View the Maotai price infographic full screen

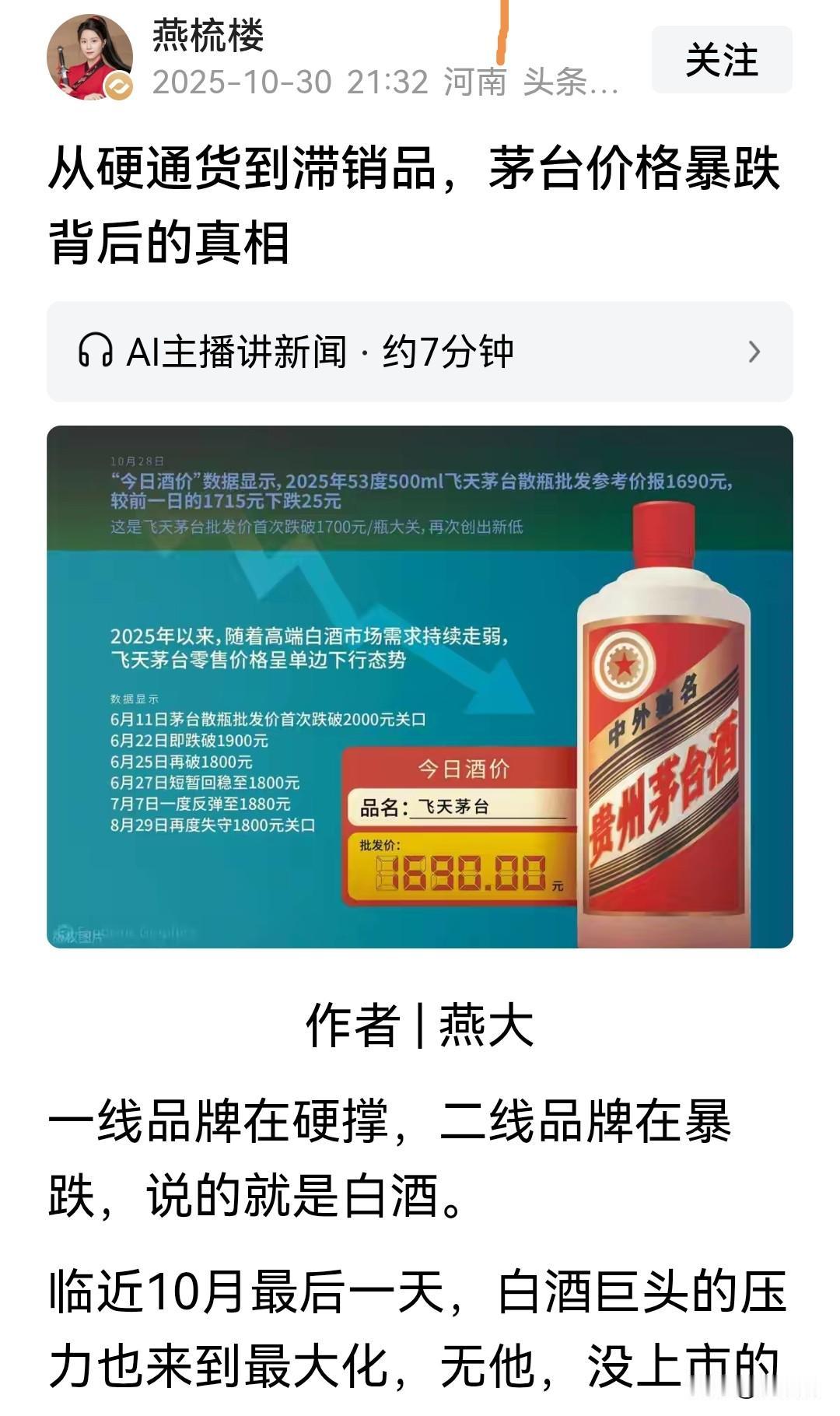420,689
